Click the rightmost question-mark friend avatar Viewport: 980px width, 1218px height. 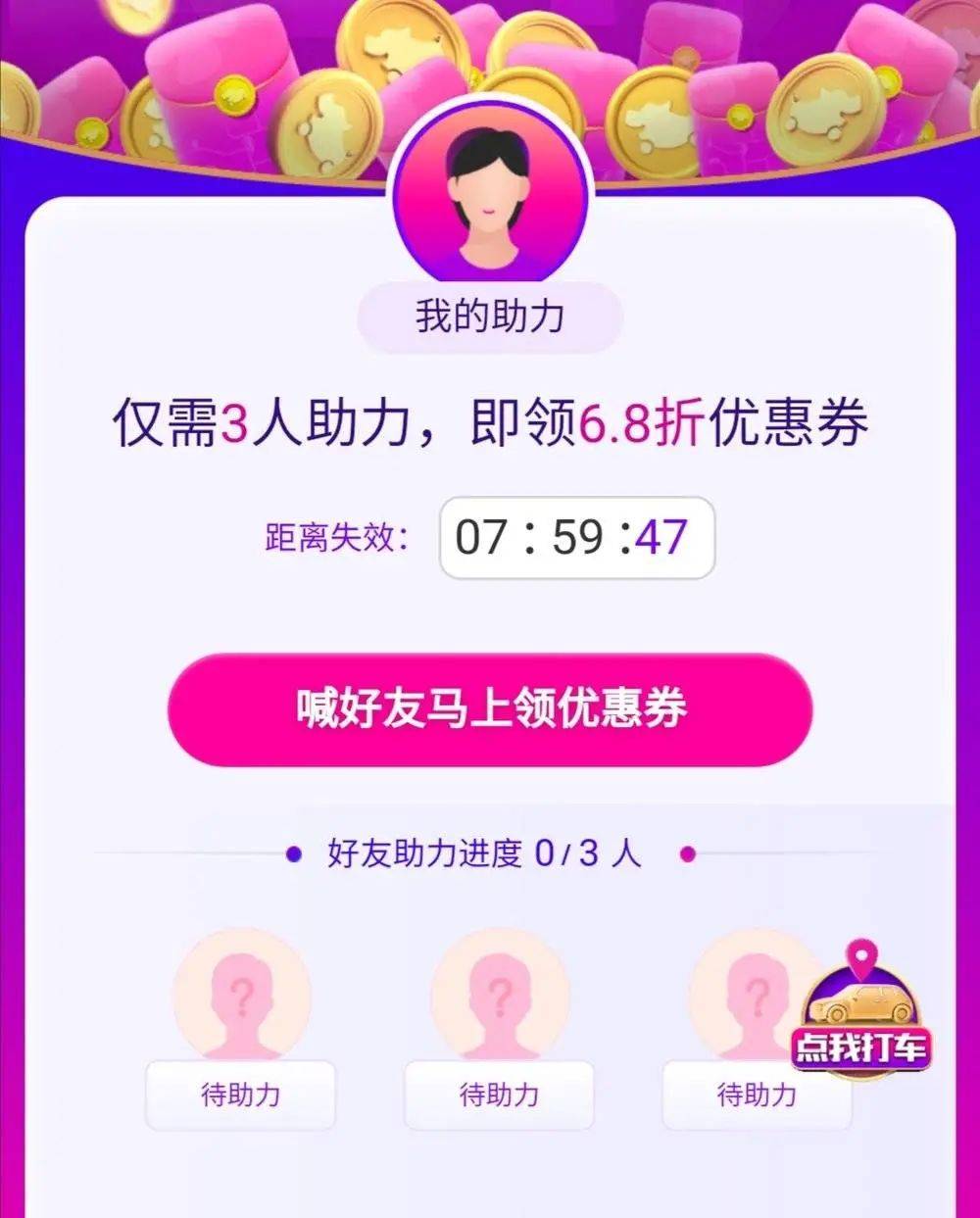(757, 997)
